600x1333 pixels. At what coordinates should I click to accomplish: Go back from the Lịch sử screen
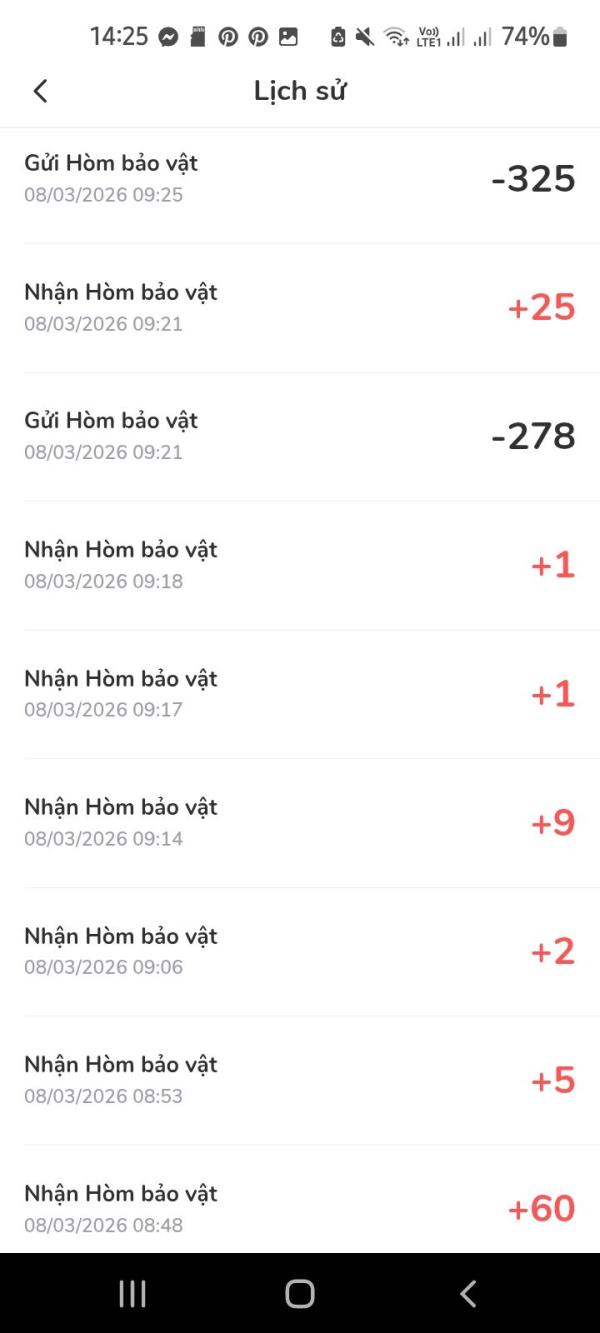pos(40,91)
